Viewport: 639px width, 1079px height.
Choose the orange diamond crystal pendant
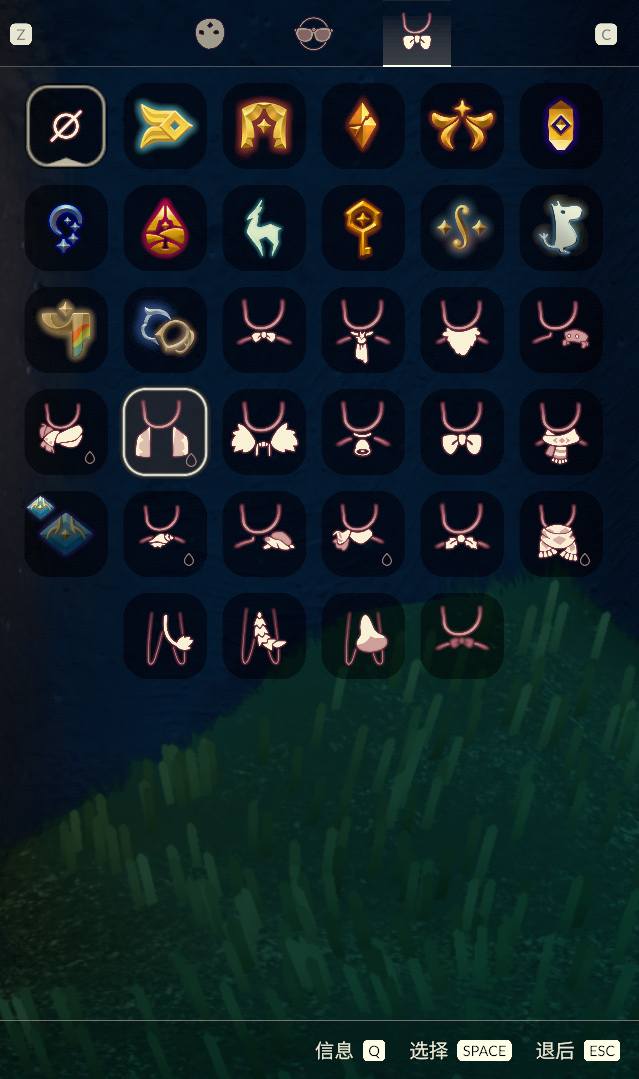(x=363, y=126)
